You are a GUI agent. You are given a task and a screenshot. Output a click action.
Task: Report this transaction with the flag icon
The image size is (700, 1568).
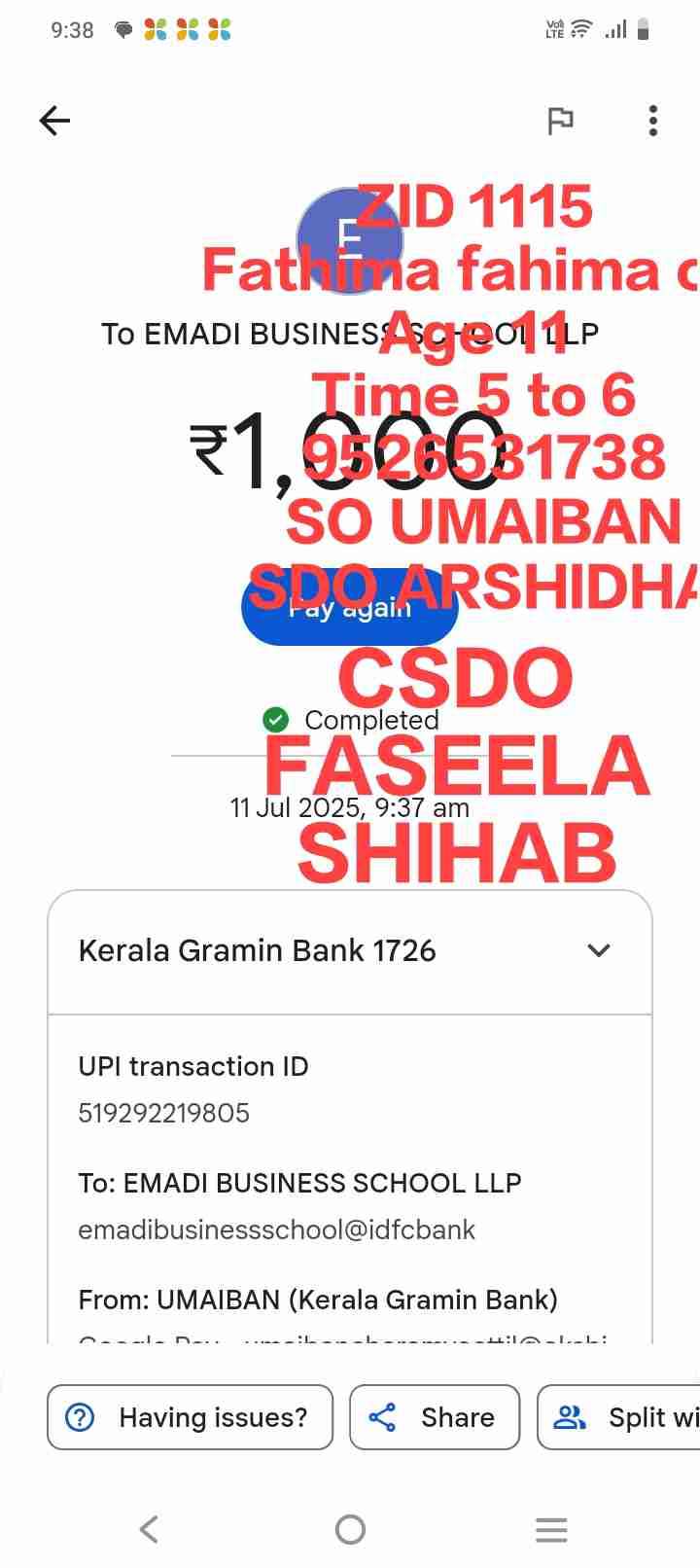[560, 121]
